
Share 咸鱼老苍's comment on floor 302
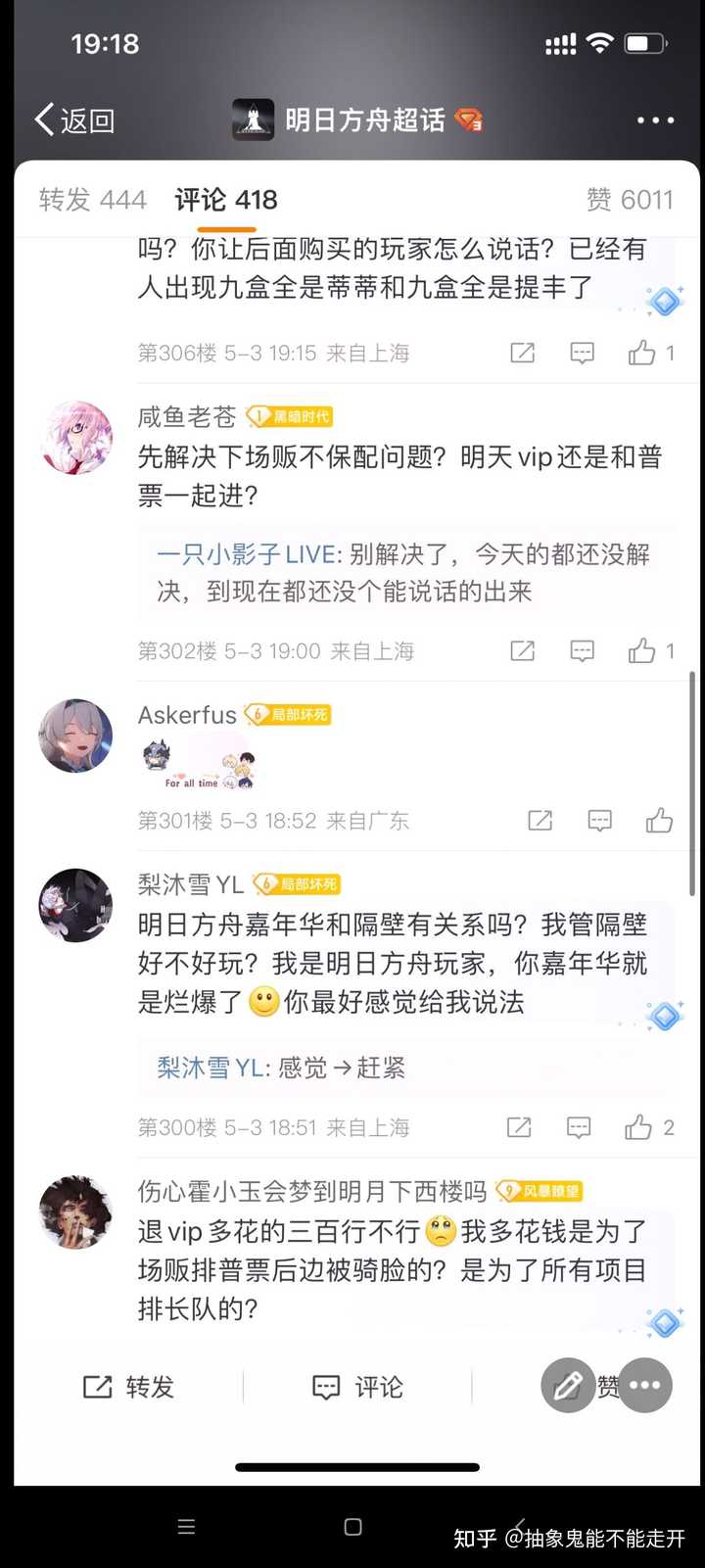(x=522, y=650)
